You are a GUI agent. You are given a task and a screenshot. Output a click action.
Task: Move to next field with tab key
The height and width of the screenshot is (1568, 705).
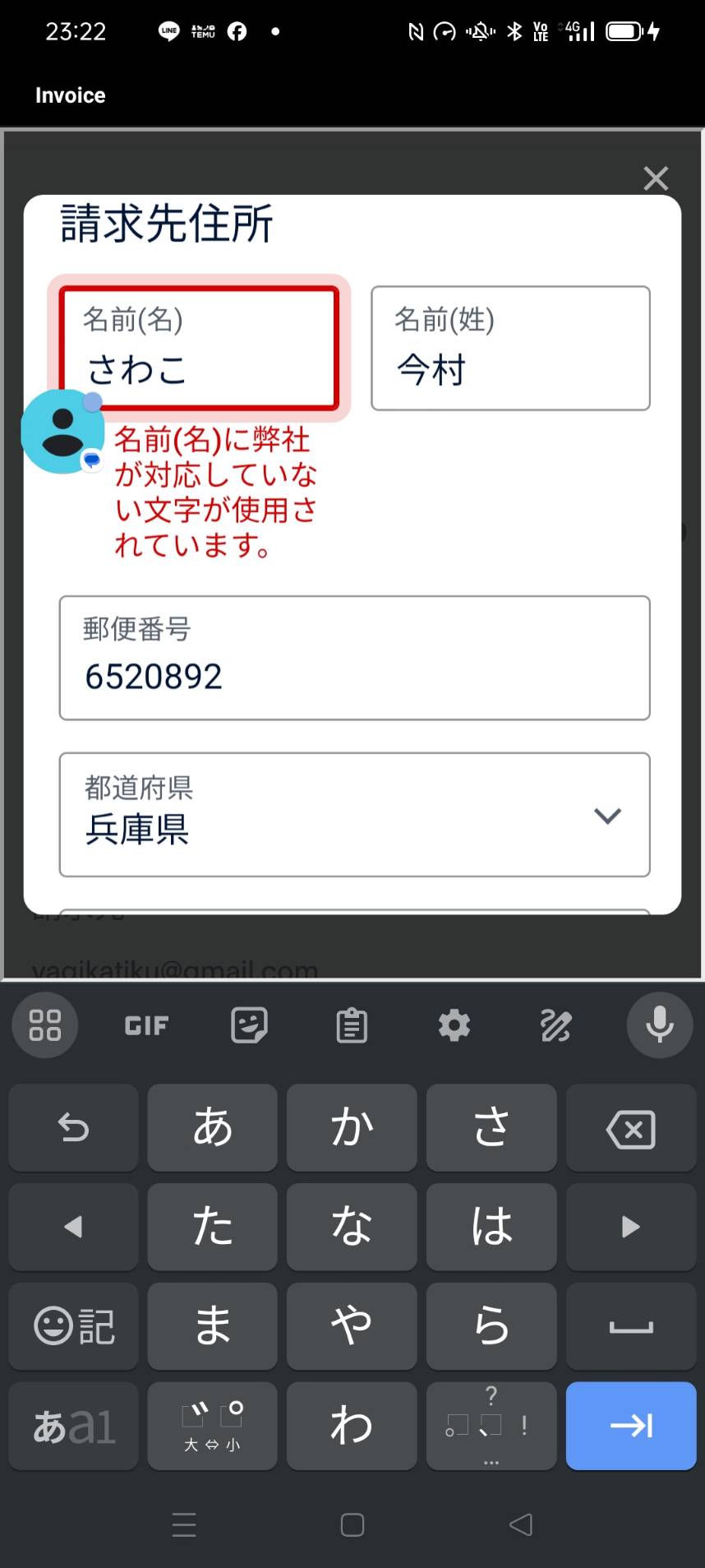[x=630, y=1426]
